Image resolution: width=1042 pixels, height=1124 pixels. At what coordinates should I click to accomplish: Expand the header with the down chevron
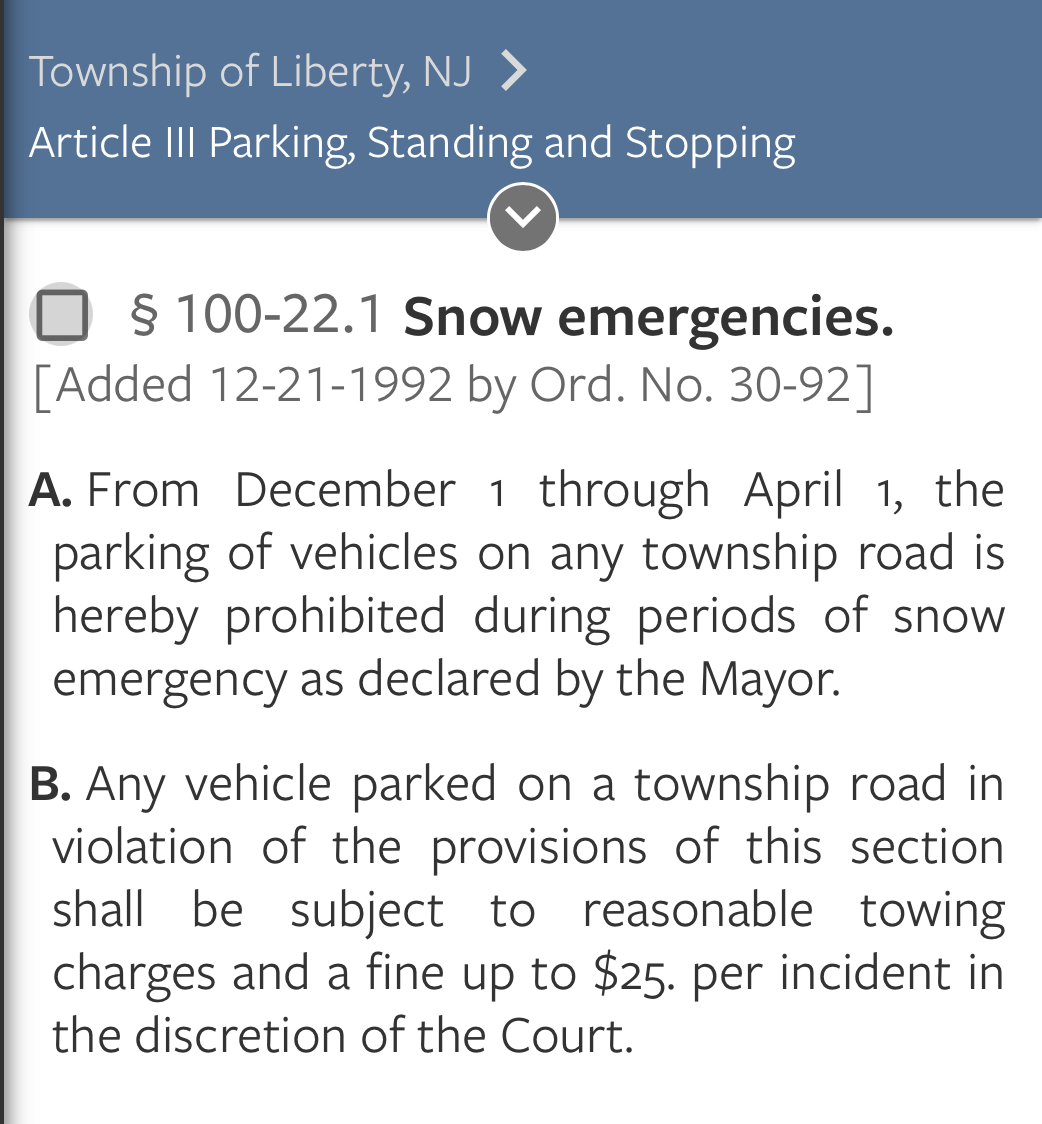522,217
